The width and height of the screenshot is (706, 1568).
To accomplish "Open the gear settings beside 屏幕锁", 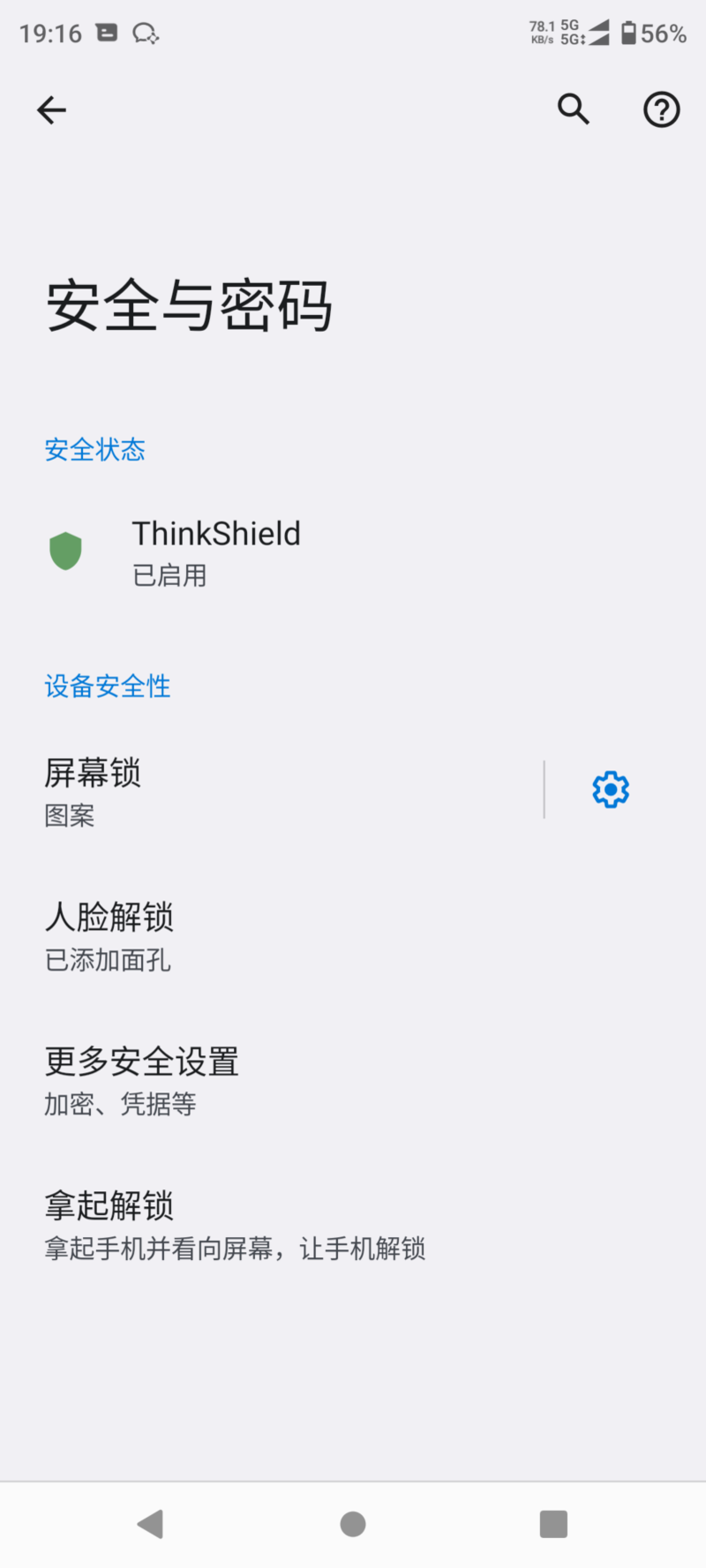I will click(x=611, y=790).
